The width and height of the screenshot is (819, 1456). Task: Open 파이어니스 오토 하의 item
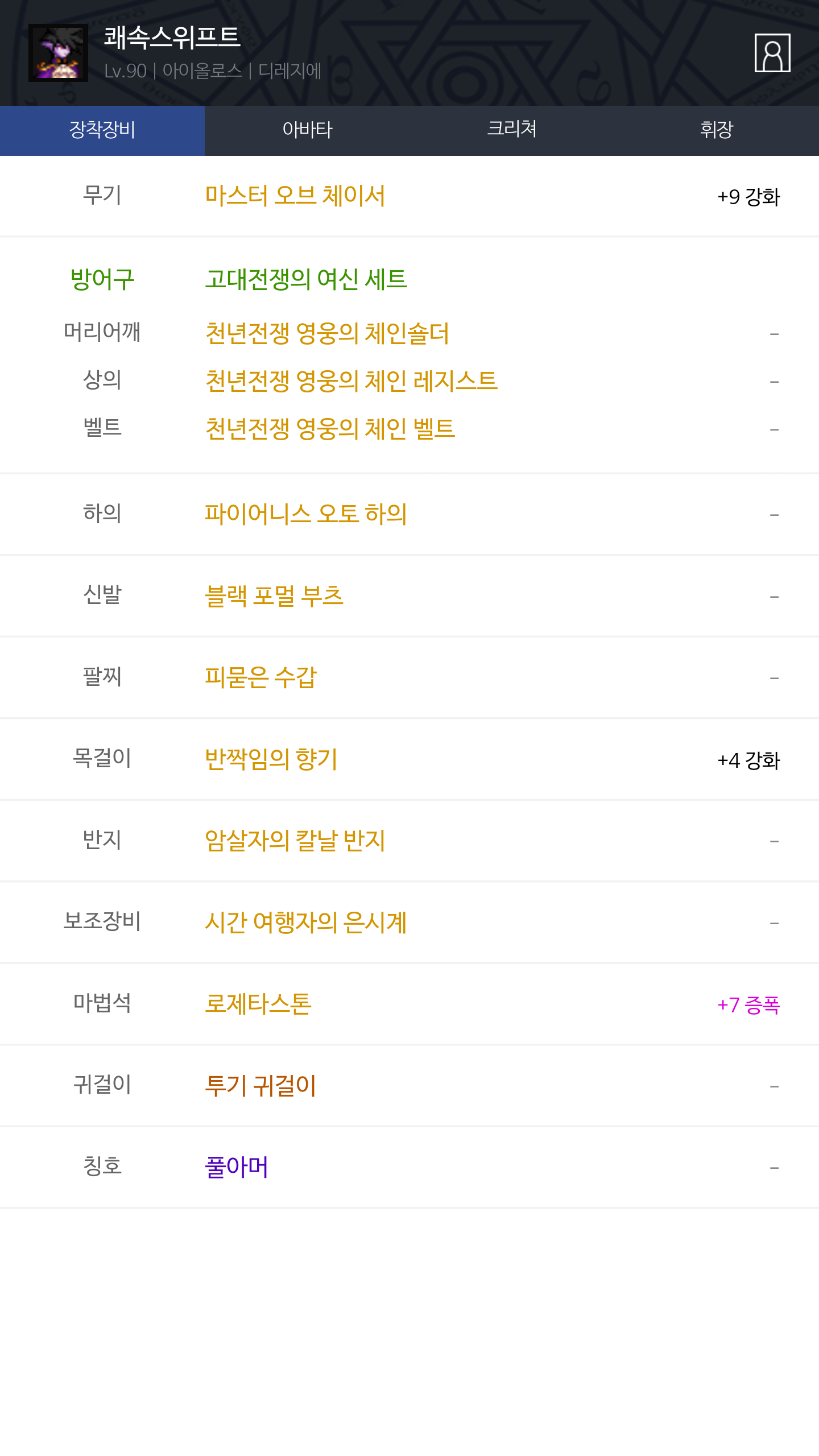click(x=306, y=514)
